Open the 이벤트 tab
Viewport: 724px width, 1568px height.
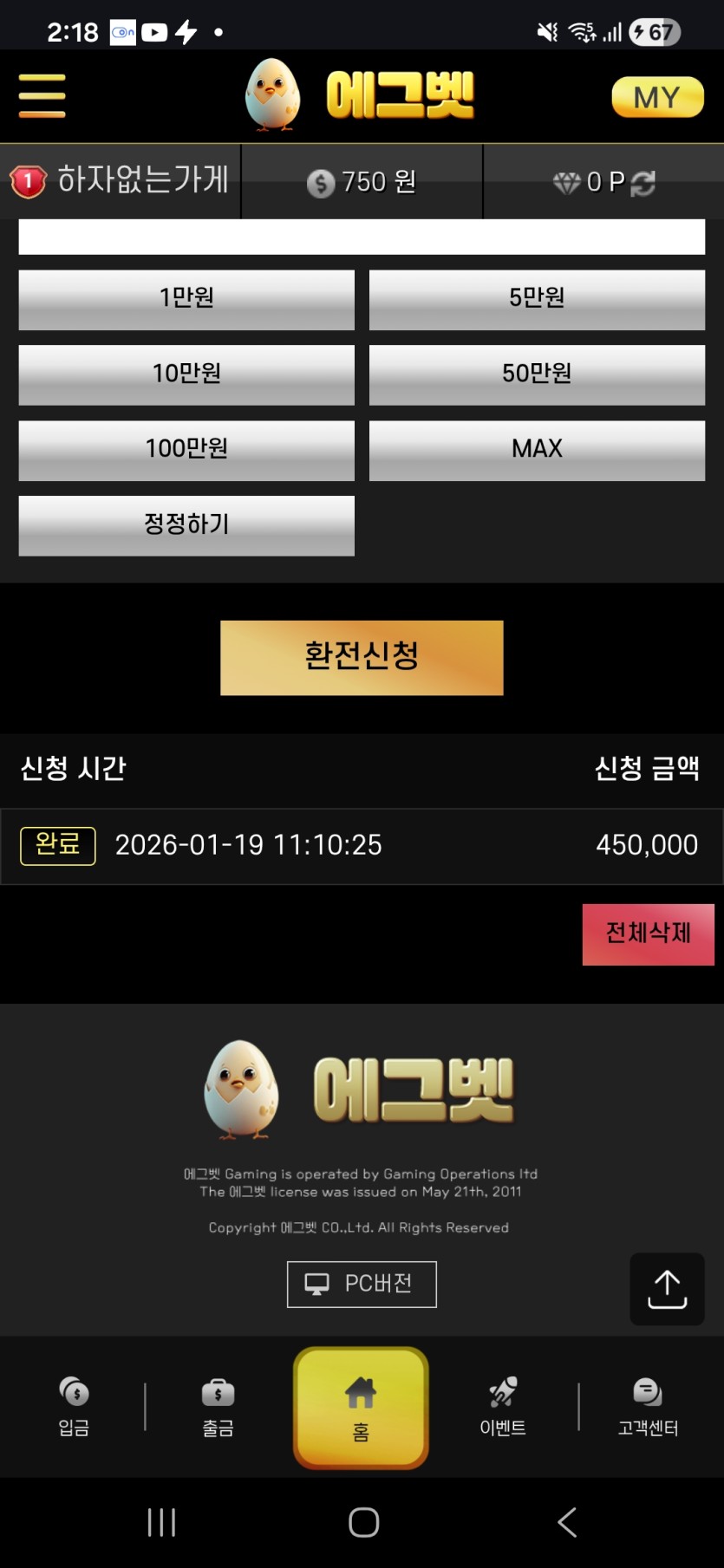click(503, 1406)
